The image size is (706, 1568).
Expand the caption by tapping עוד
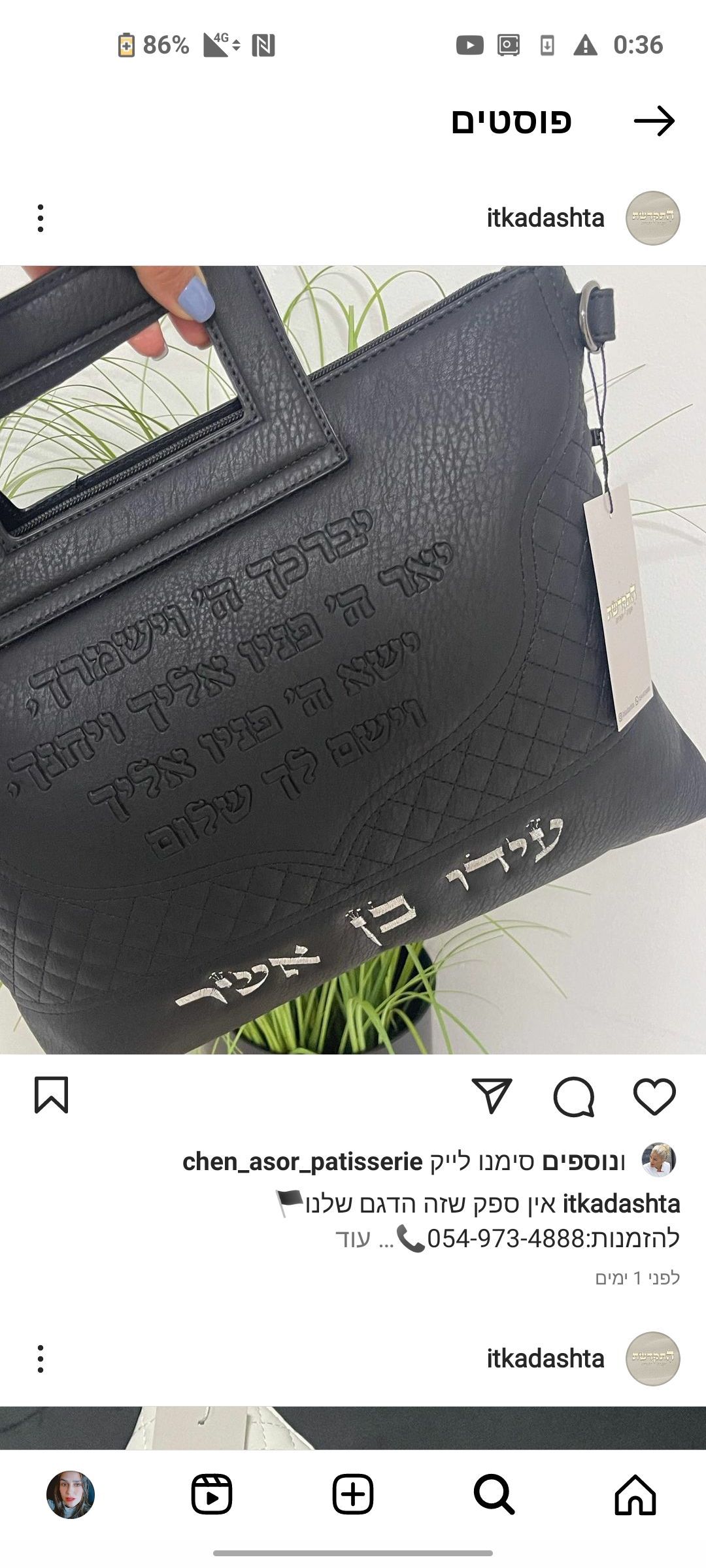coord(353,1238)
